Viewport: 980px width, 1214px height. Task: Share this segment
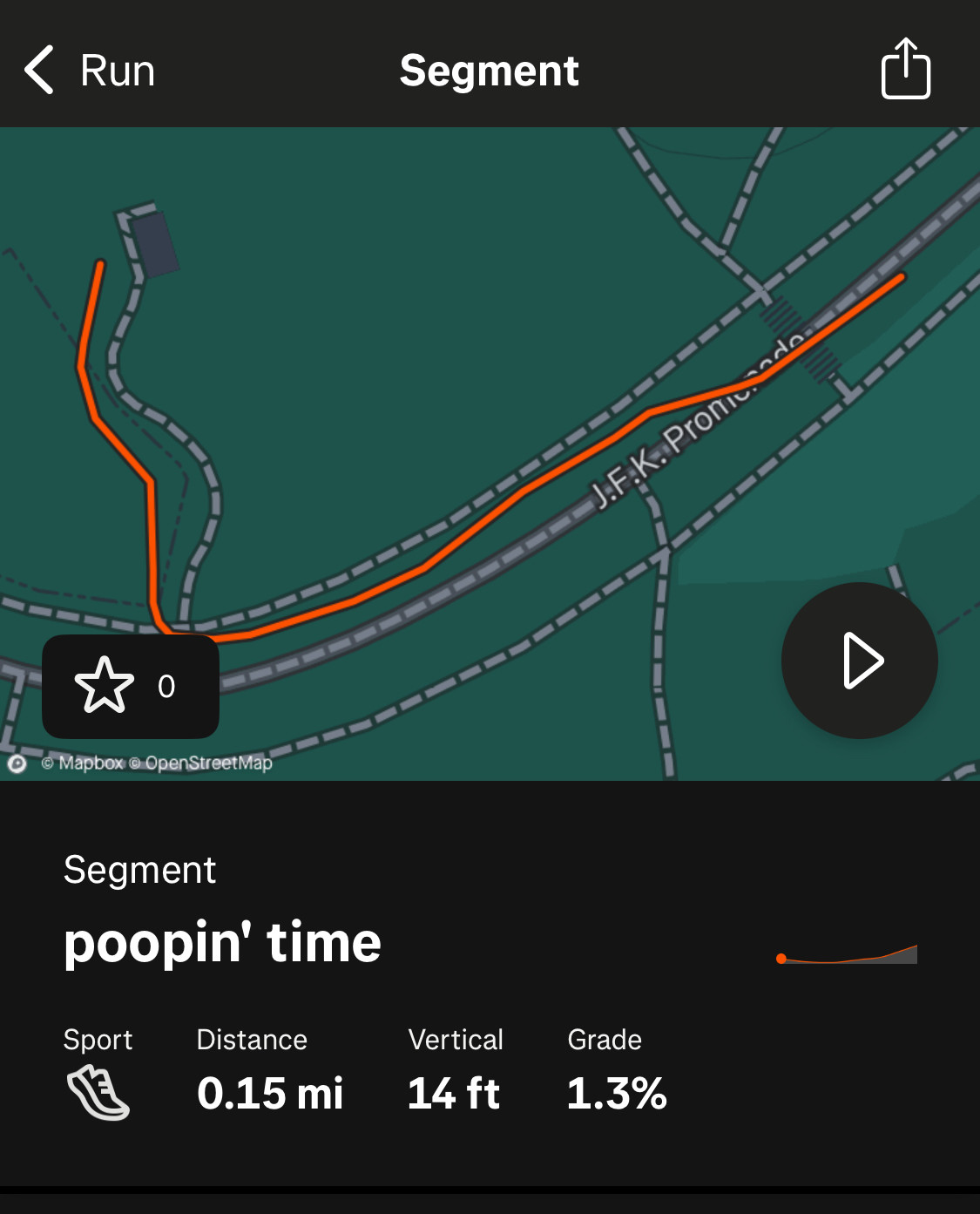[x=905, y=69]
